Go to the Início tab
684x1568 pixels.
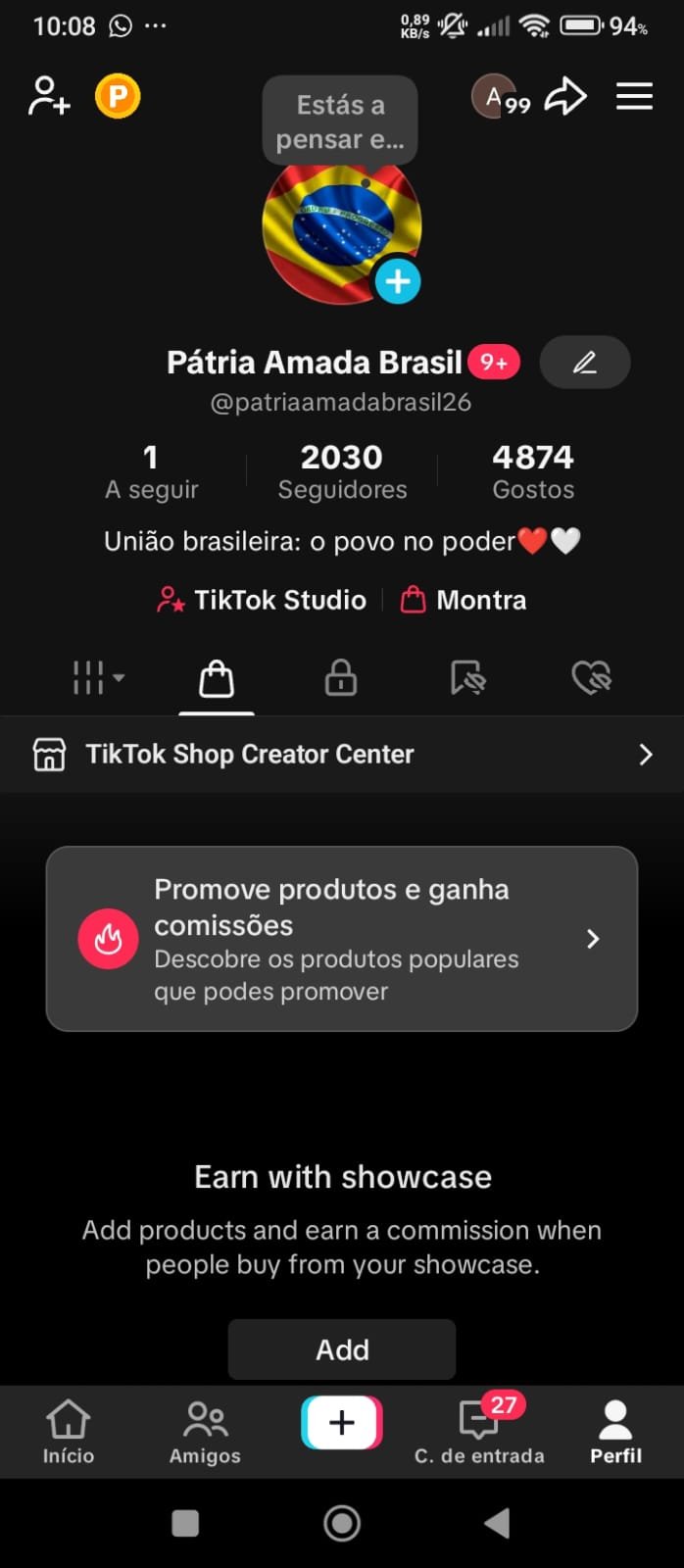[68, 1432]
